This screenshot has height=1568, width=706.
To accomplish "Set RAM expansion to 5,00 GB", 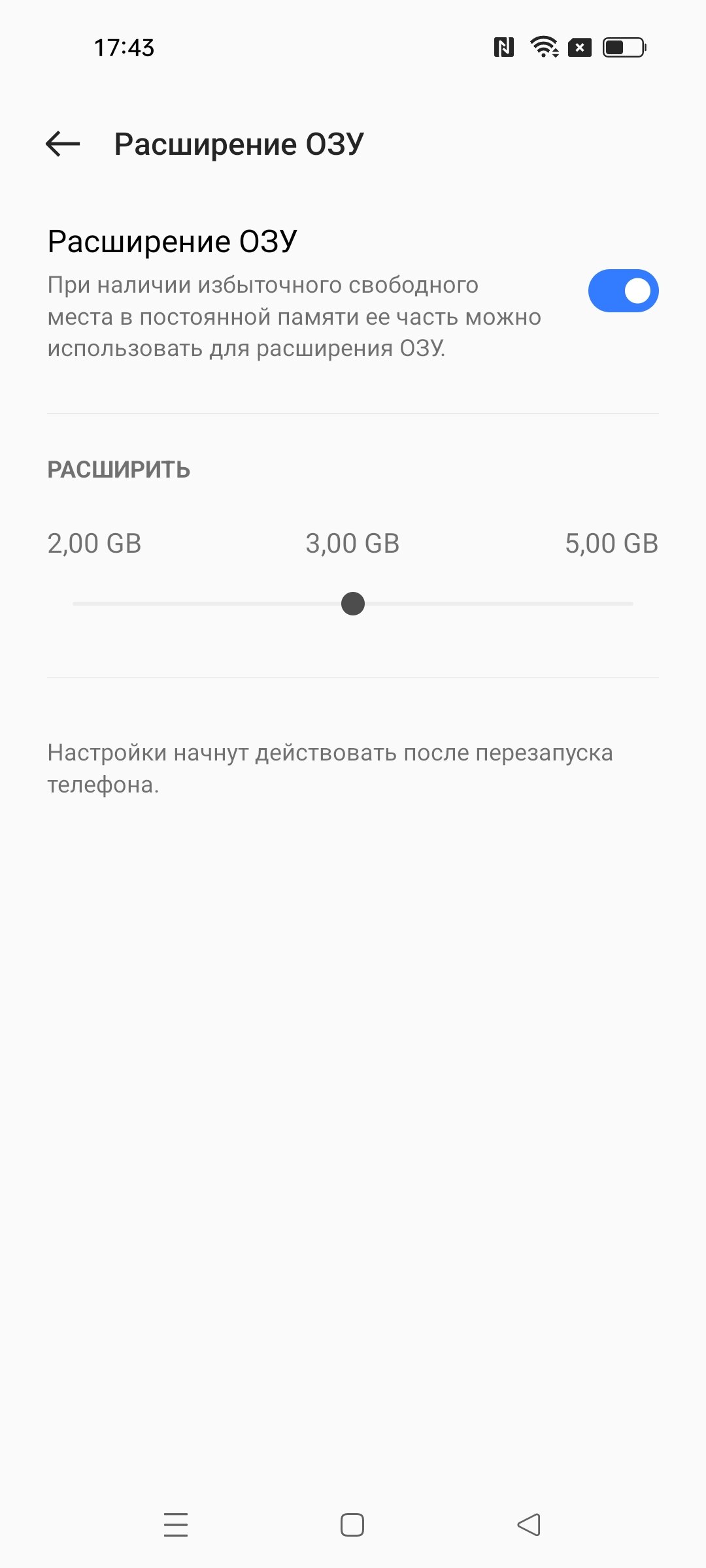I will 611,544.
